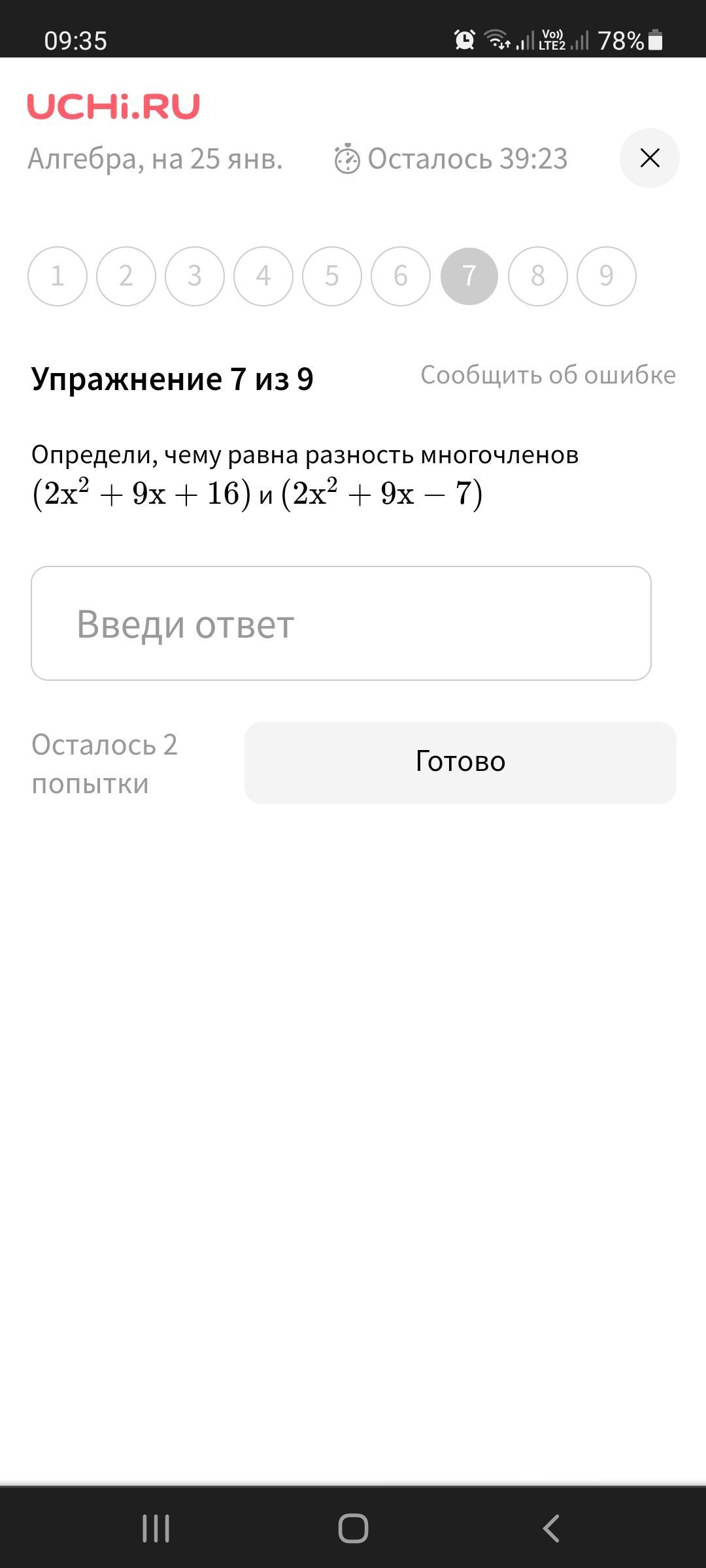
Task: Go back using the system back button
Action: tap(551, 1528)
